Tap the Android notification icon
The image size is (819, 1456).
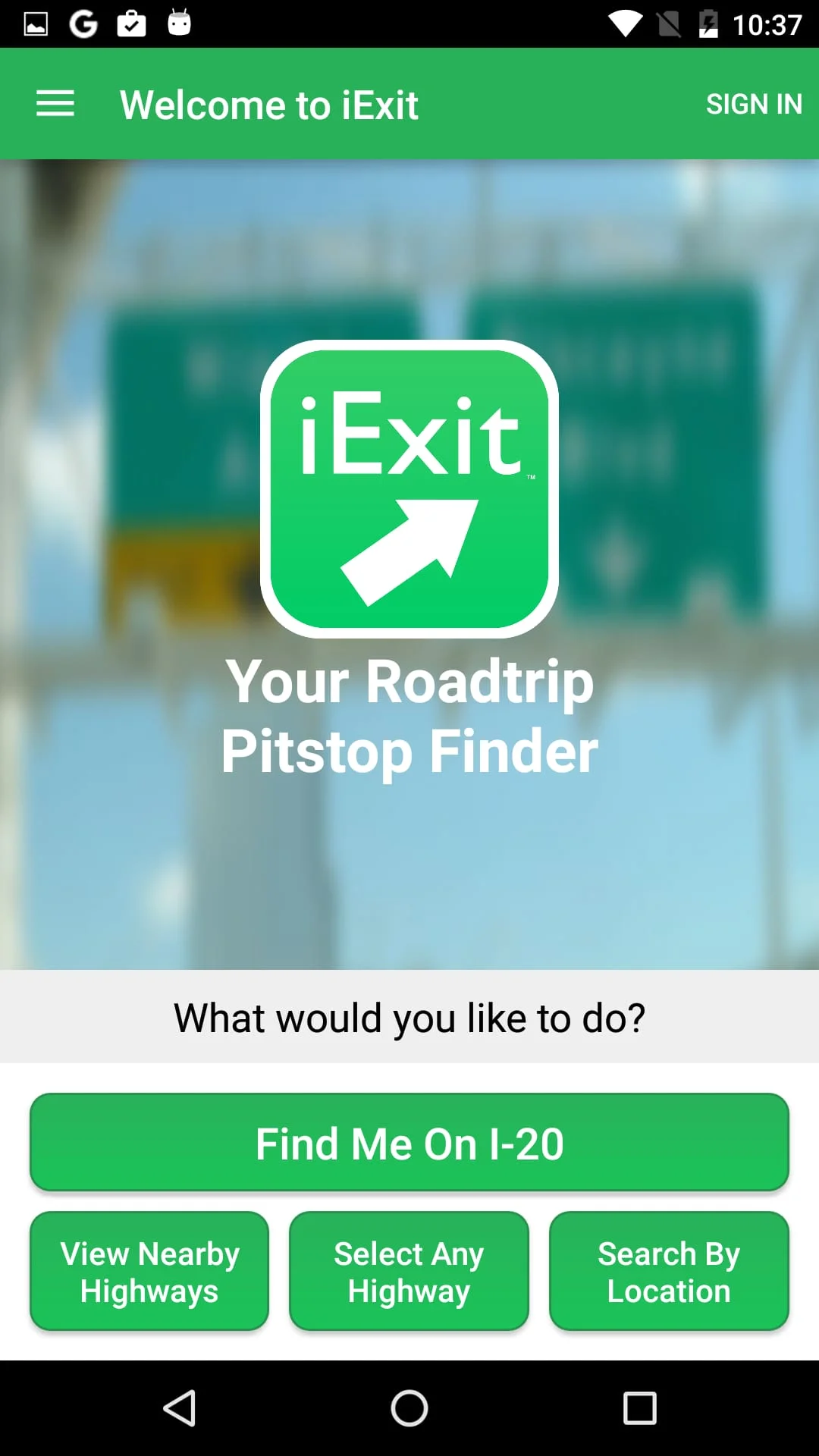click(180, 24)
